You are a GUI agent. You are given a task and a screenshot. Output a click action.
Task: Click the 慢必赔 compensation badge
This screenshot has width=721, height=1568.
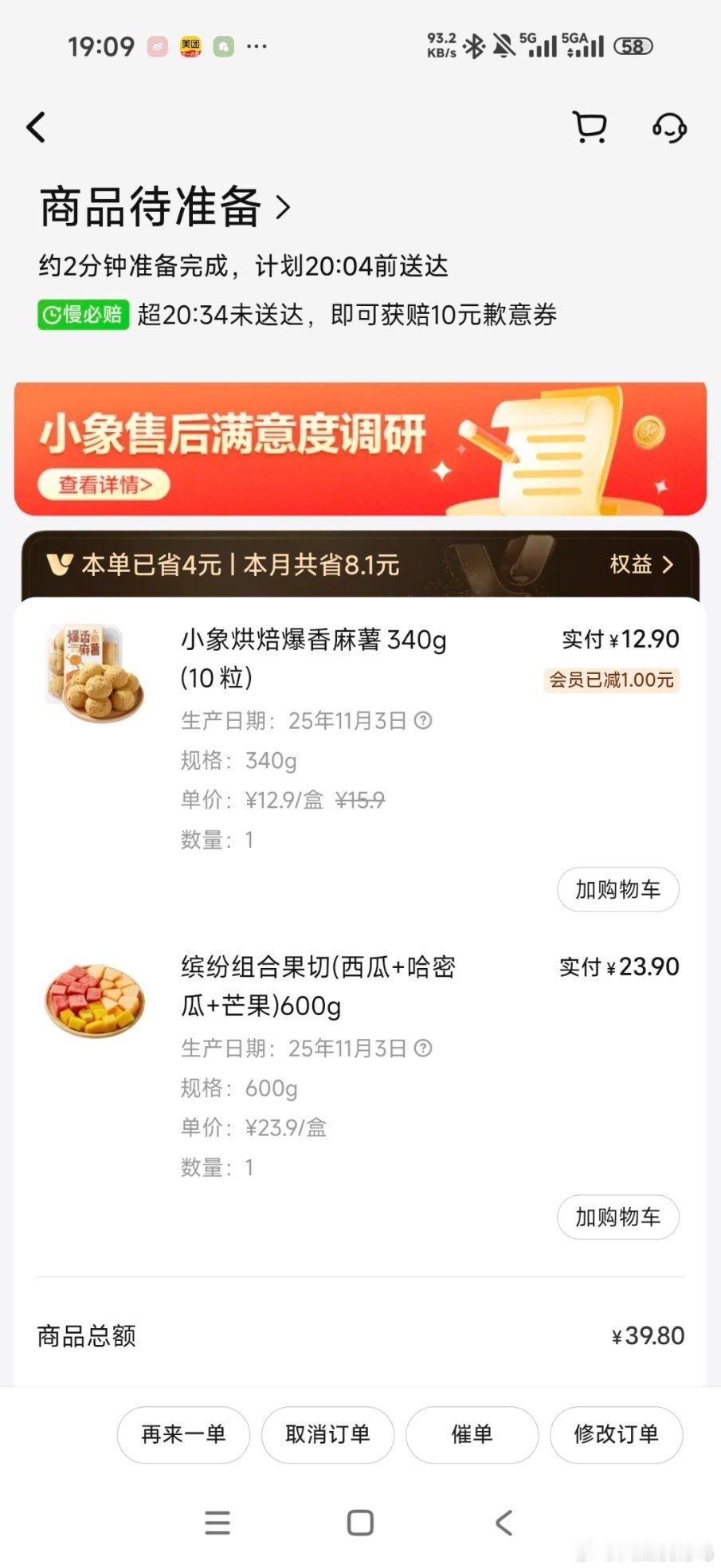click(x=82, y=316)
